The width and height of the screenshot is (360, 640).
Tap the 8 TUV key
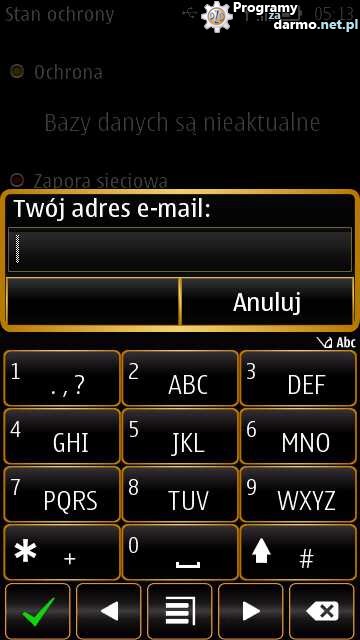tap(180, 494)
